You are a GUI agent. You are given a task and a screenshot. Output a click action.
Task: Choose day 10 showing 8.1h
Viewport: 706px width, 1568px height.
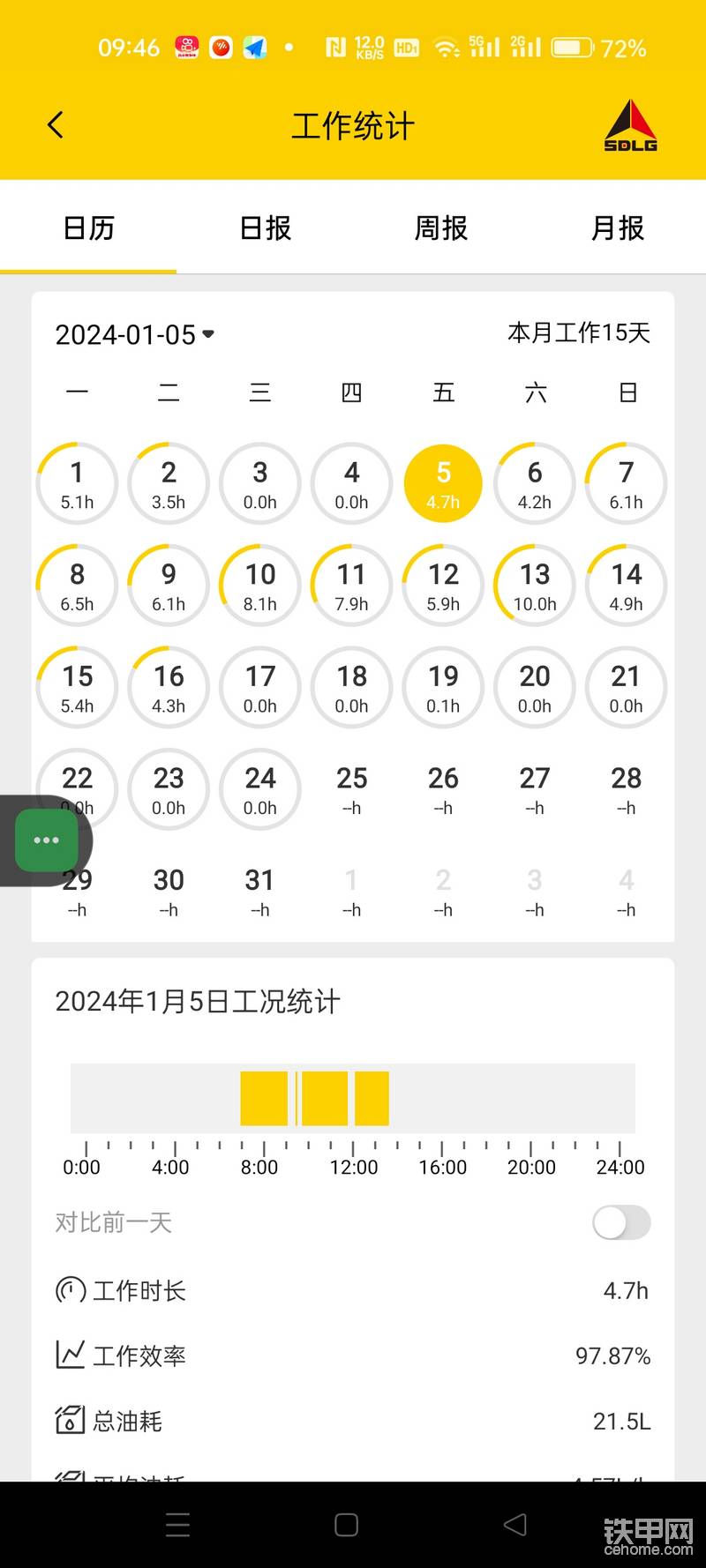point(259,586)
